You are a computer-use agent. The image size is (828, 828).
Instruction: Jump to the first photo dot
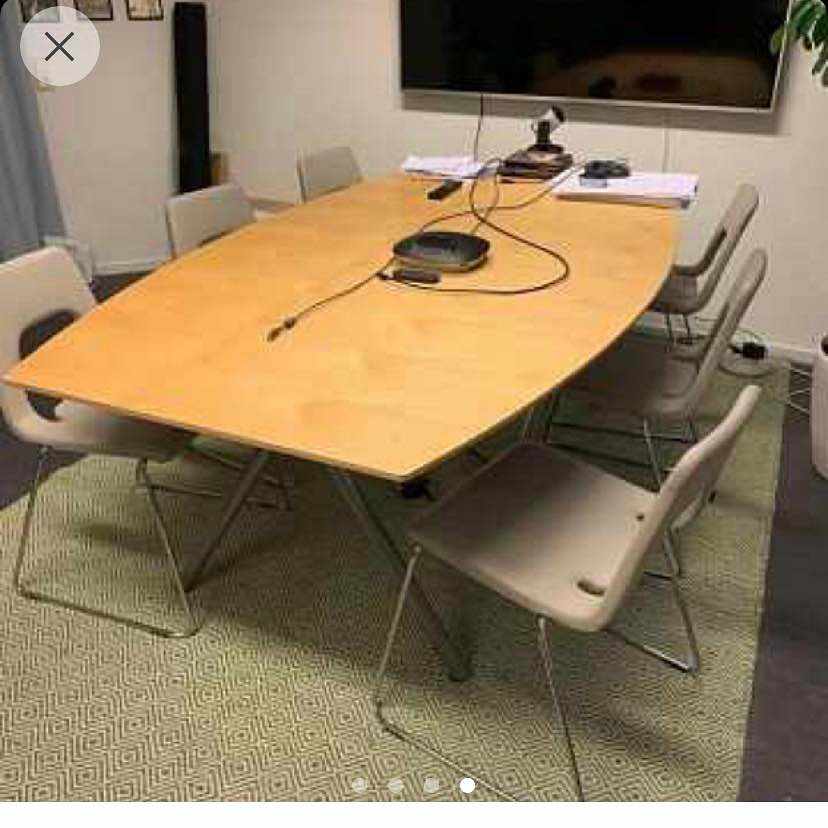[x=360, y=785]
